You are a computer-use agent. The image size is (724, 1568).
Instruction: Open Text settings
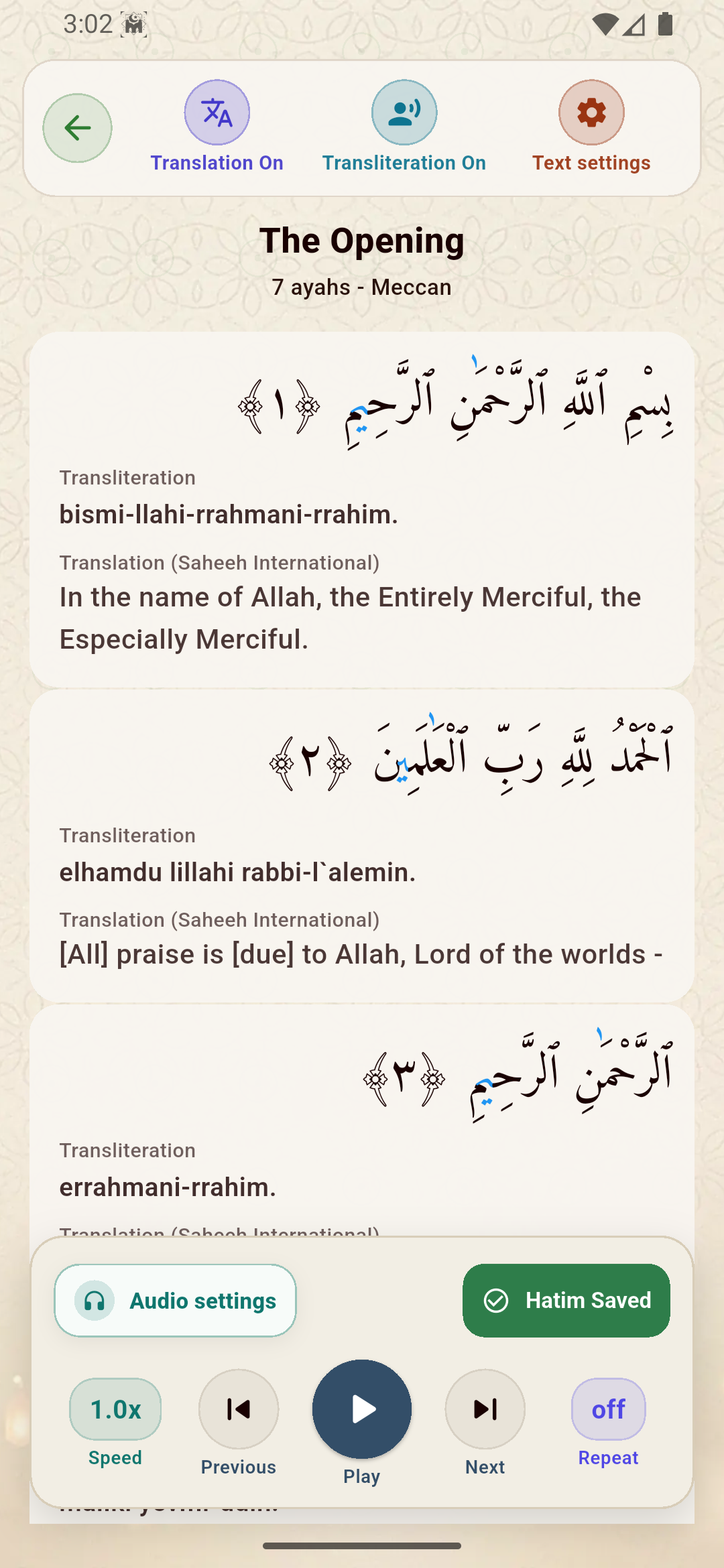[591, 127]
